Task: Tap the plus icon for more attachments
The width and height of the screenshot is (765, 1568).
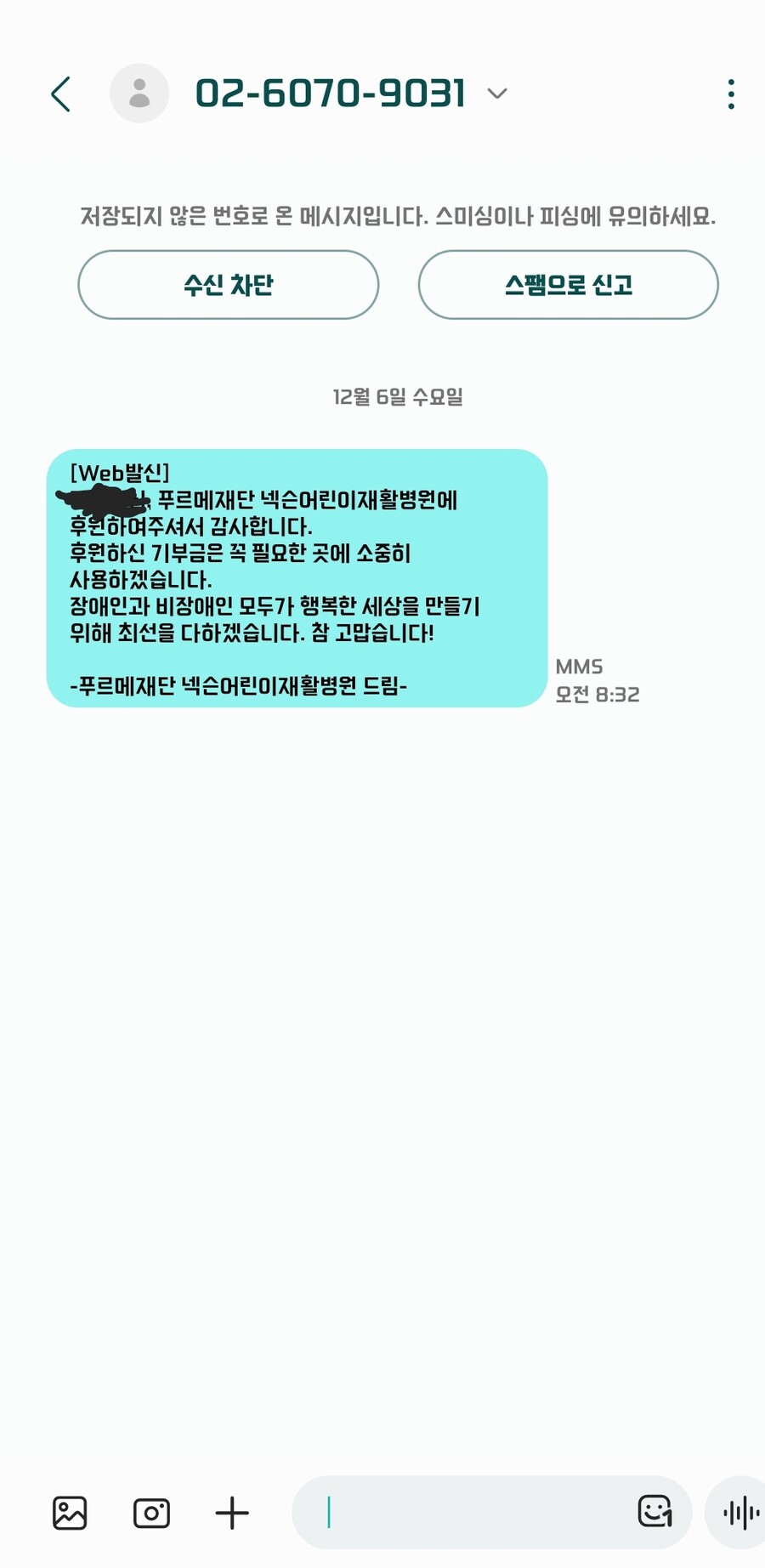Action: (231, 1513)
